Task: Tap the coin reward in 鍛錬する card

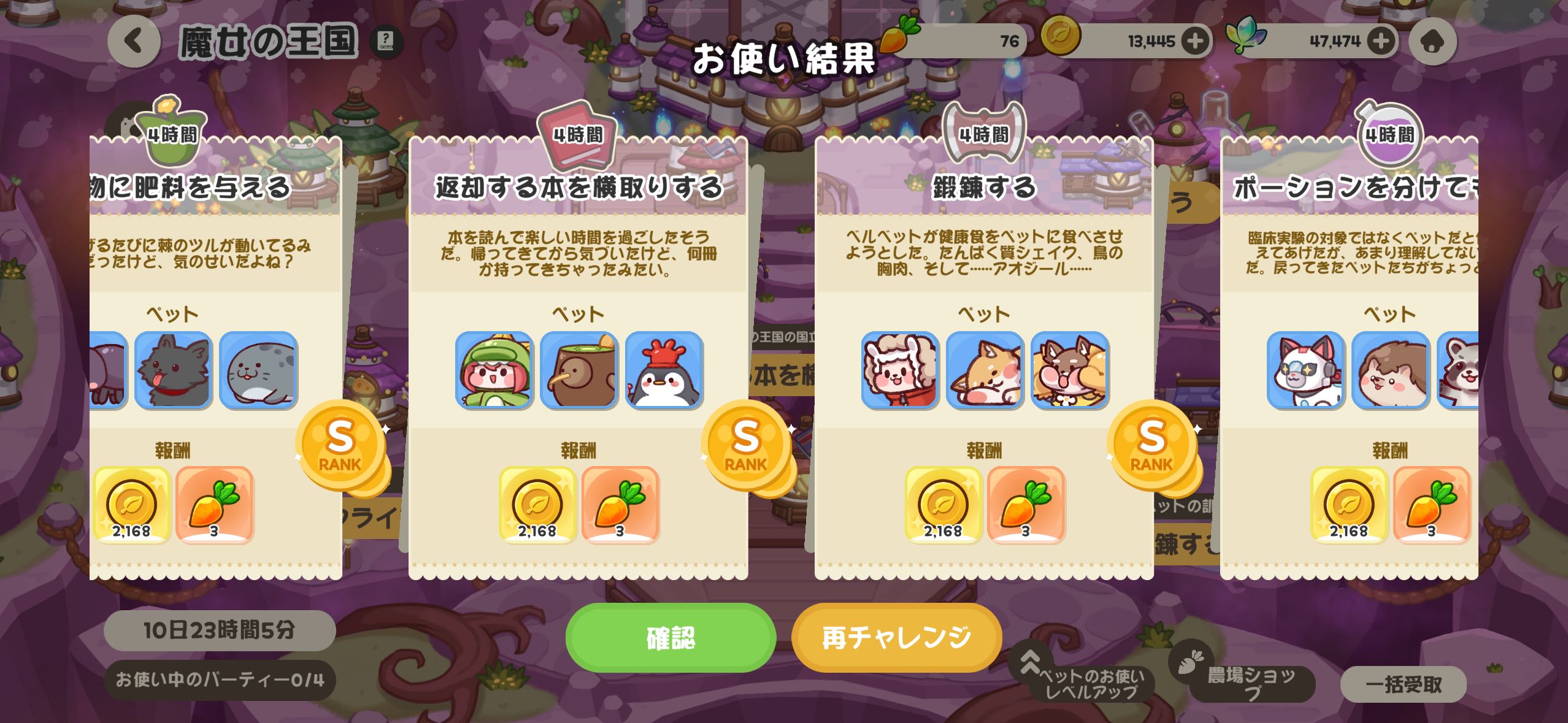Action: [943, 505]
